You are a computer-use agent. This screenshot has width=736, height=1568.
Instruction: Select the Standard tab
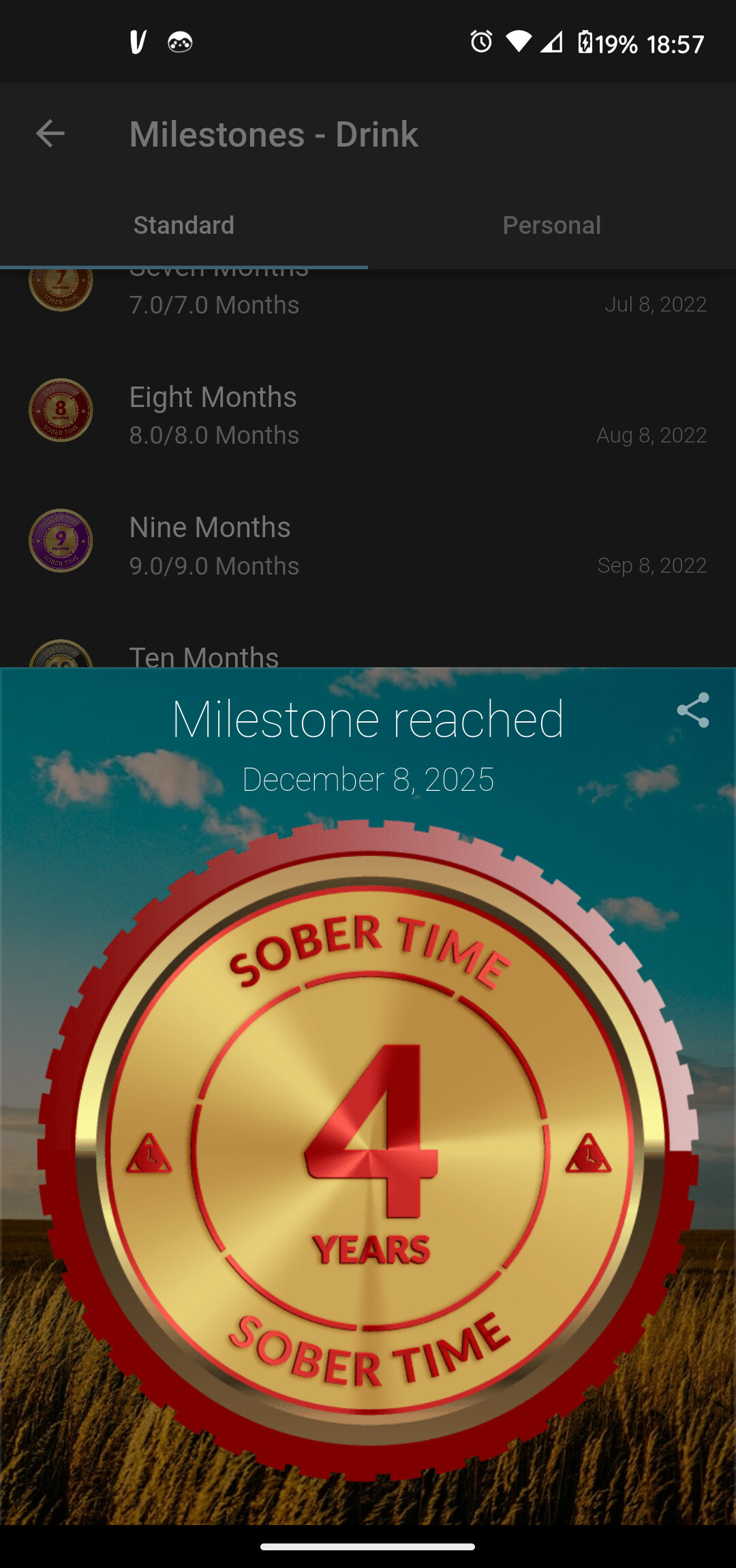[184, 225]
